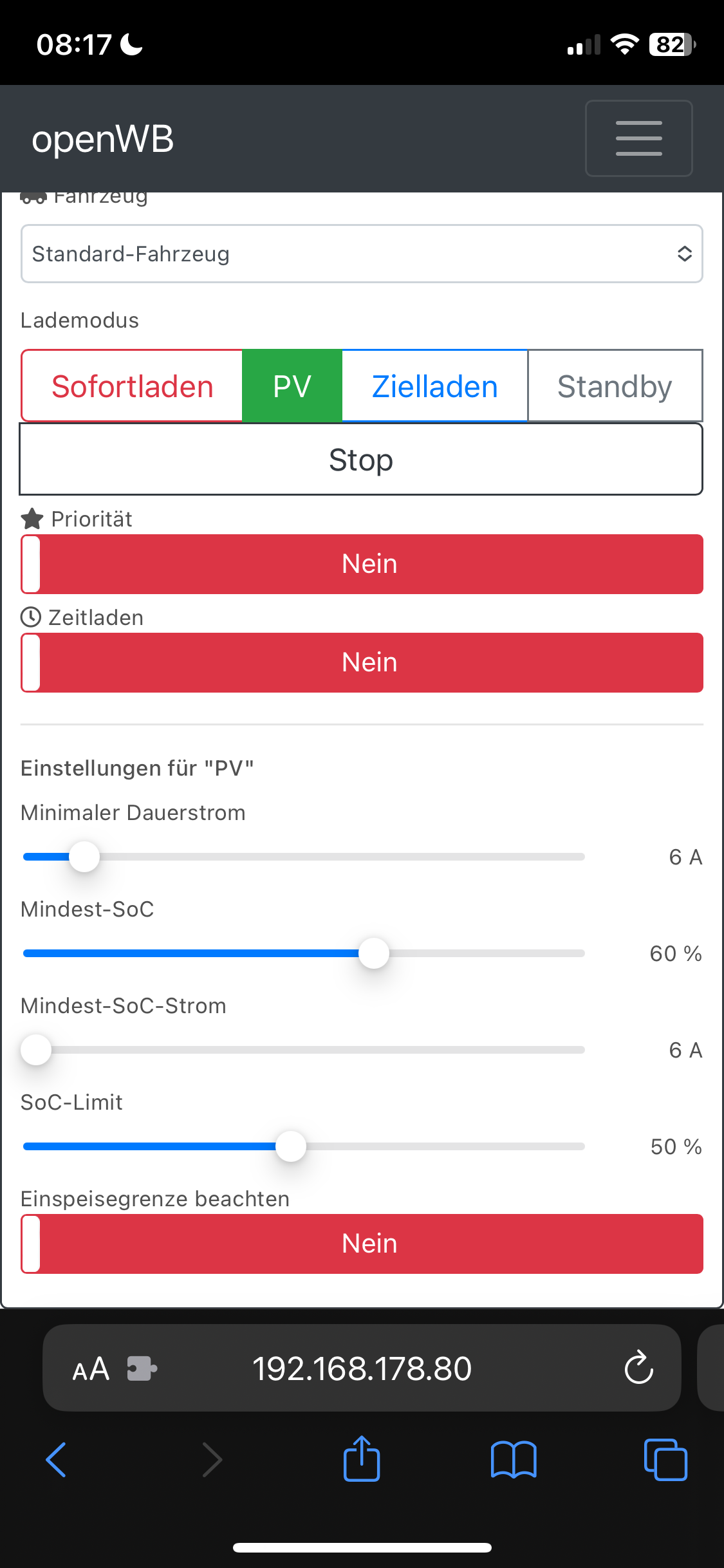
Task: Tap the address bar showing 192.168.178.80
Action: pyautogui.click(x=362, y=1368)
